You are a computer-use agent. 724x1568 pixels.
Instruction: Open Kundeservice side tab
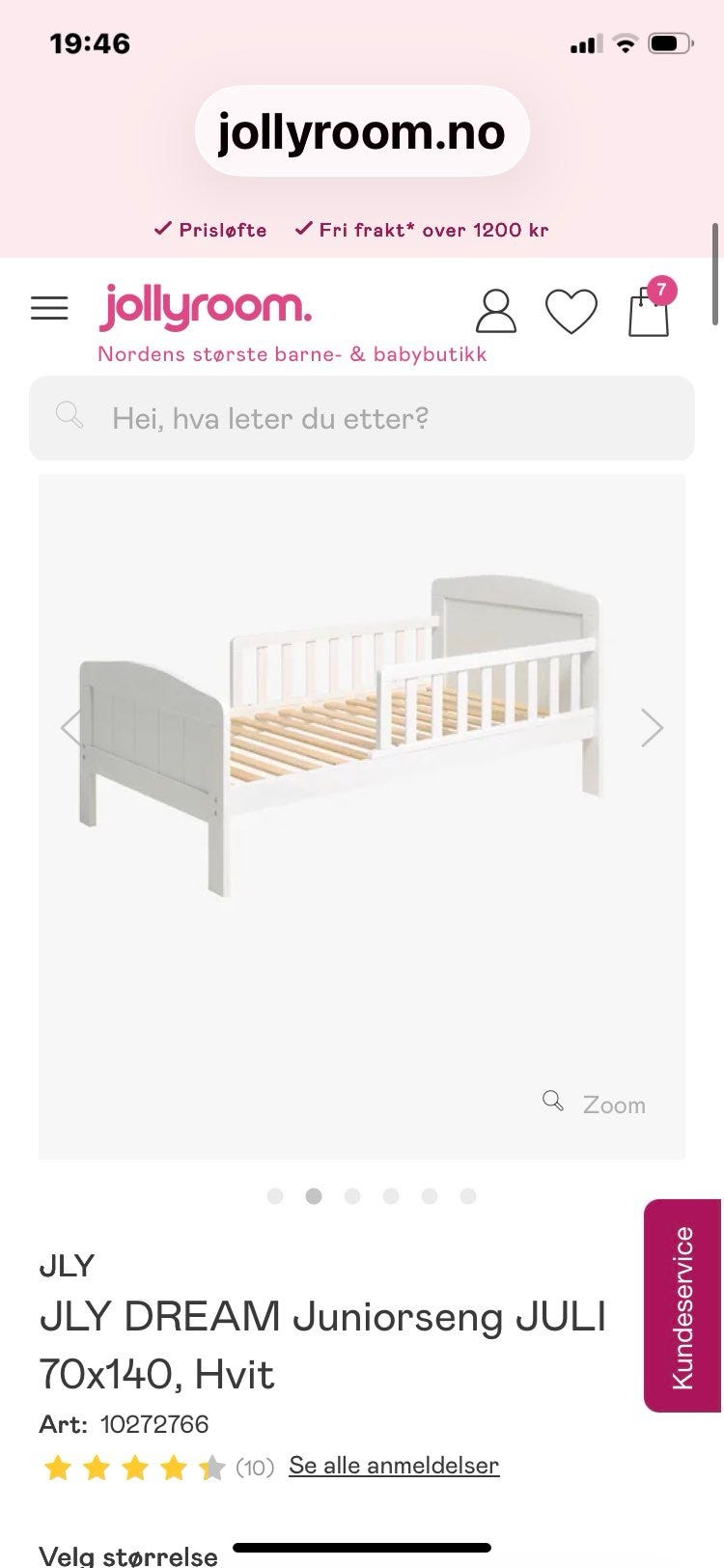[x=682, y=1305]
